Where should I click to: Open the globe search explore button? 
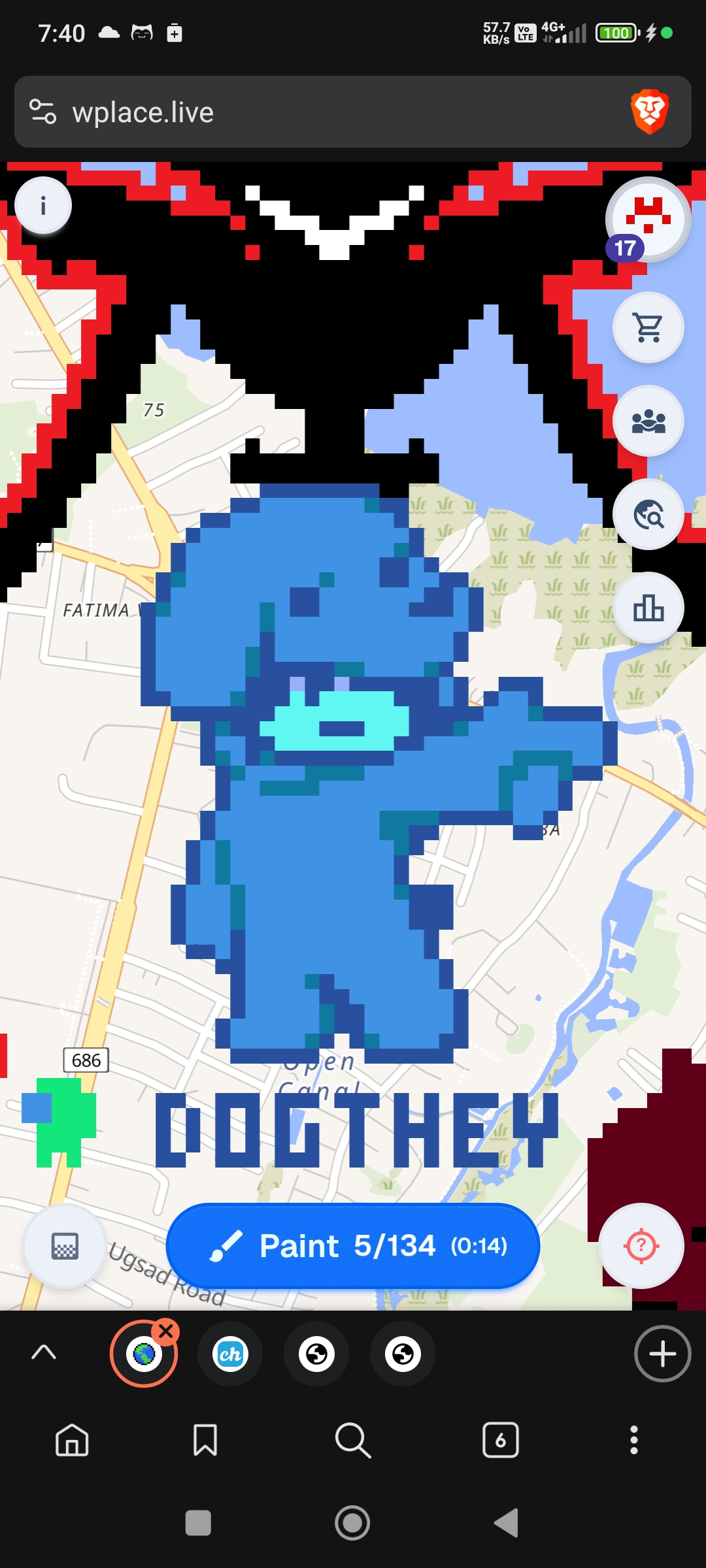point(648,515)
